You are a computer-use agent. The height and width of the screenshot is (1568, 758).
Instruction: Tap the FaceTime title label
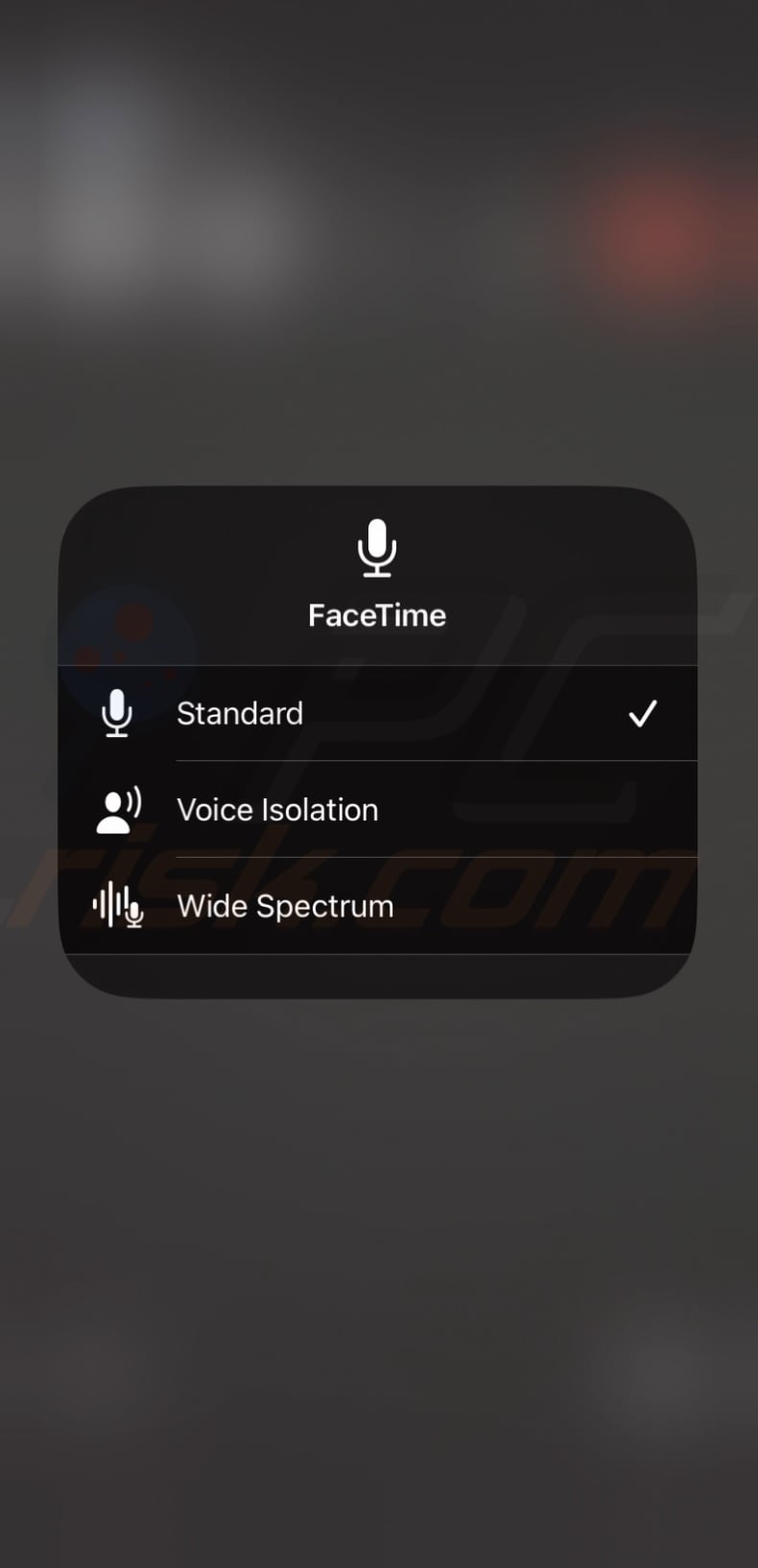coord(377,615)
